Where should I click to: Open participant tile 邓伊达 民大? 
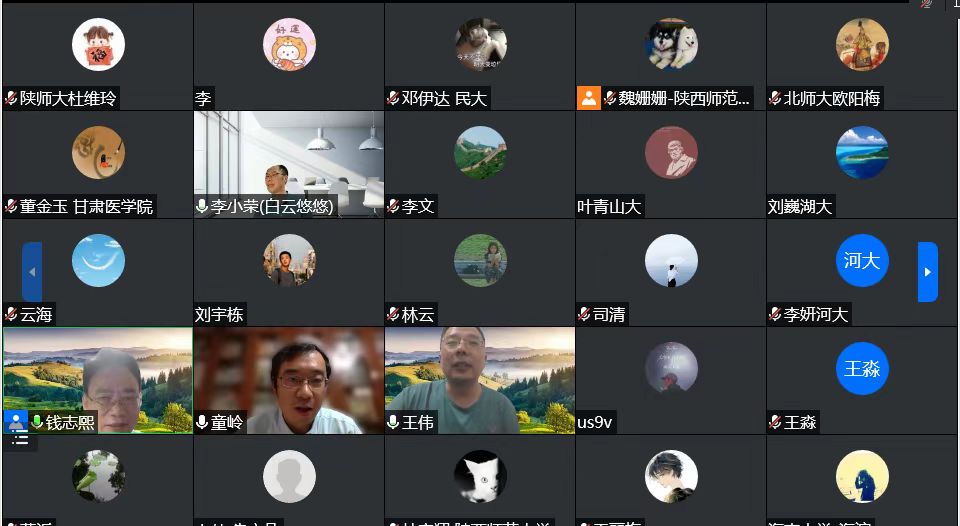coord(479,55)
